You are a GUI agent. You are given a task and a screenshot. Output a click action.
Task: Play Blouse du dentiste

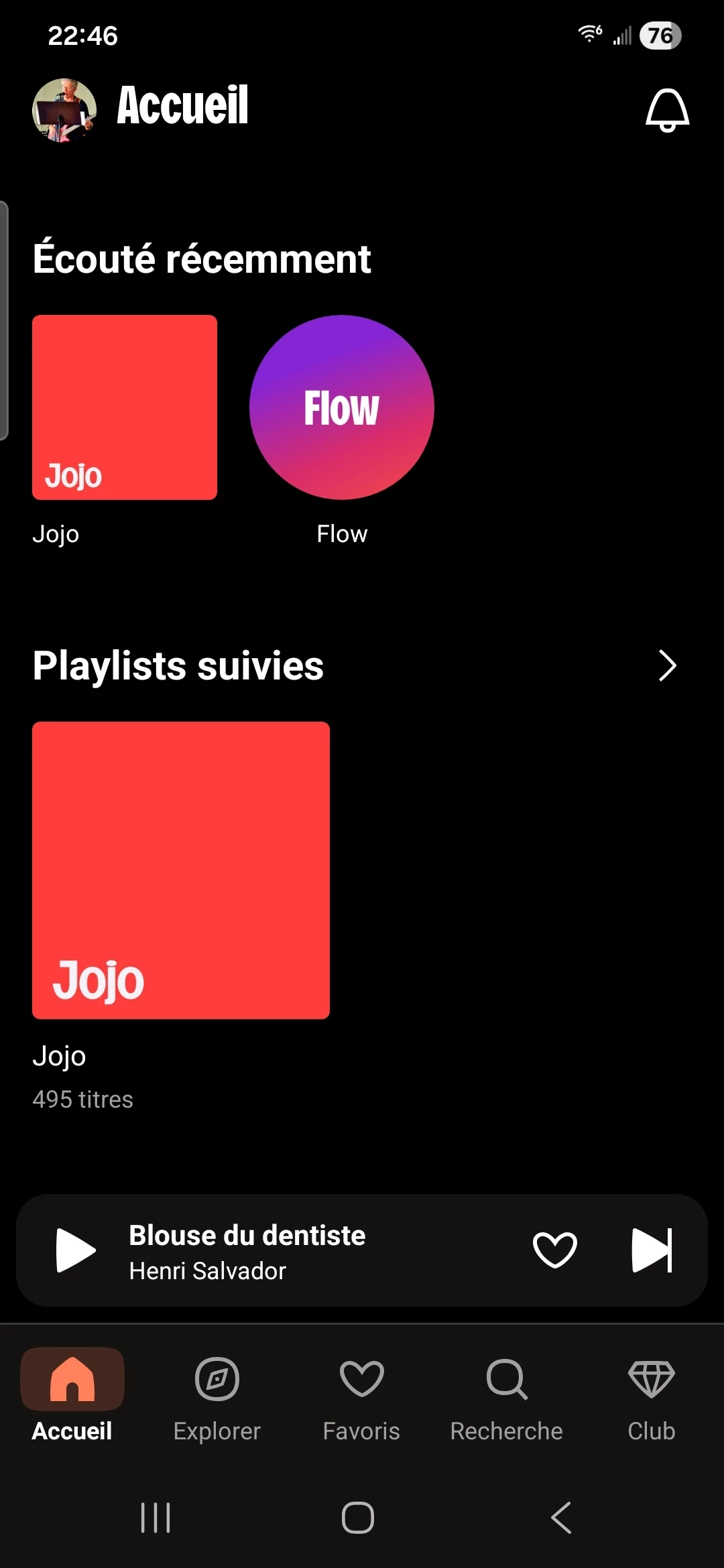click(x=76, y=1250)
